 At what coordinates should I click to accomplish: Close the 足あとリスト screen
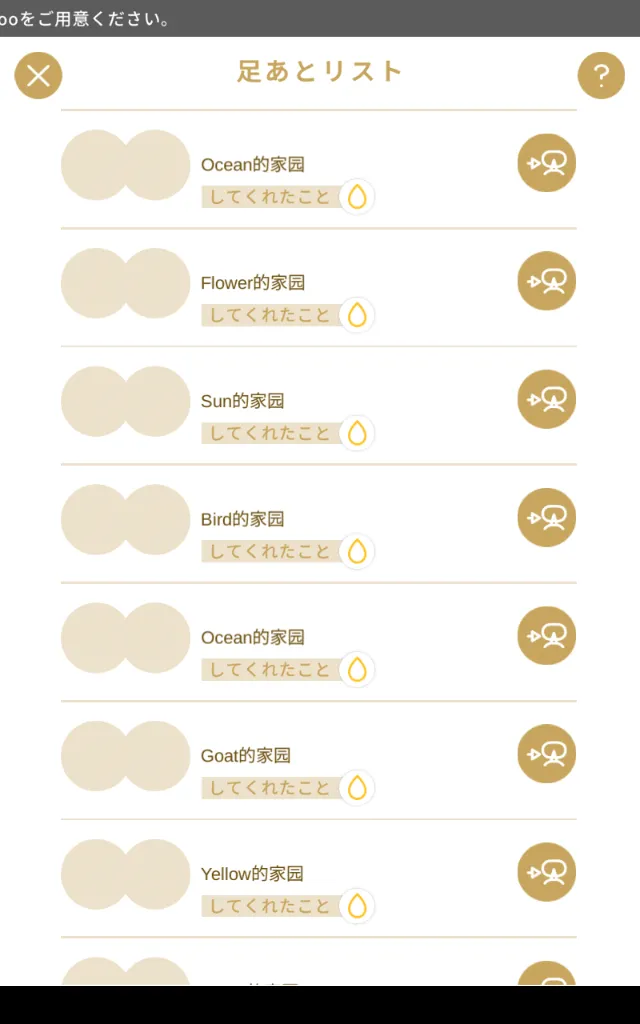pyautogui.click(x=38, y=76)
